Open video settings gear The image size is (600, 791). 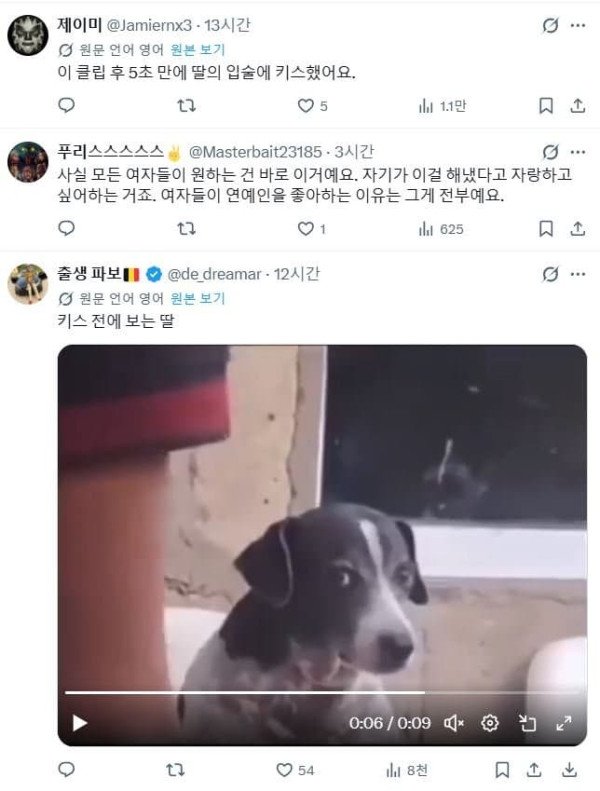coord(490,722)
